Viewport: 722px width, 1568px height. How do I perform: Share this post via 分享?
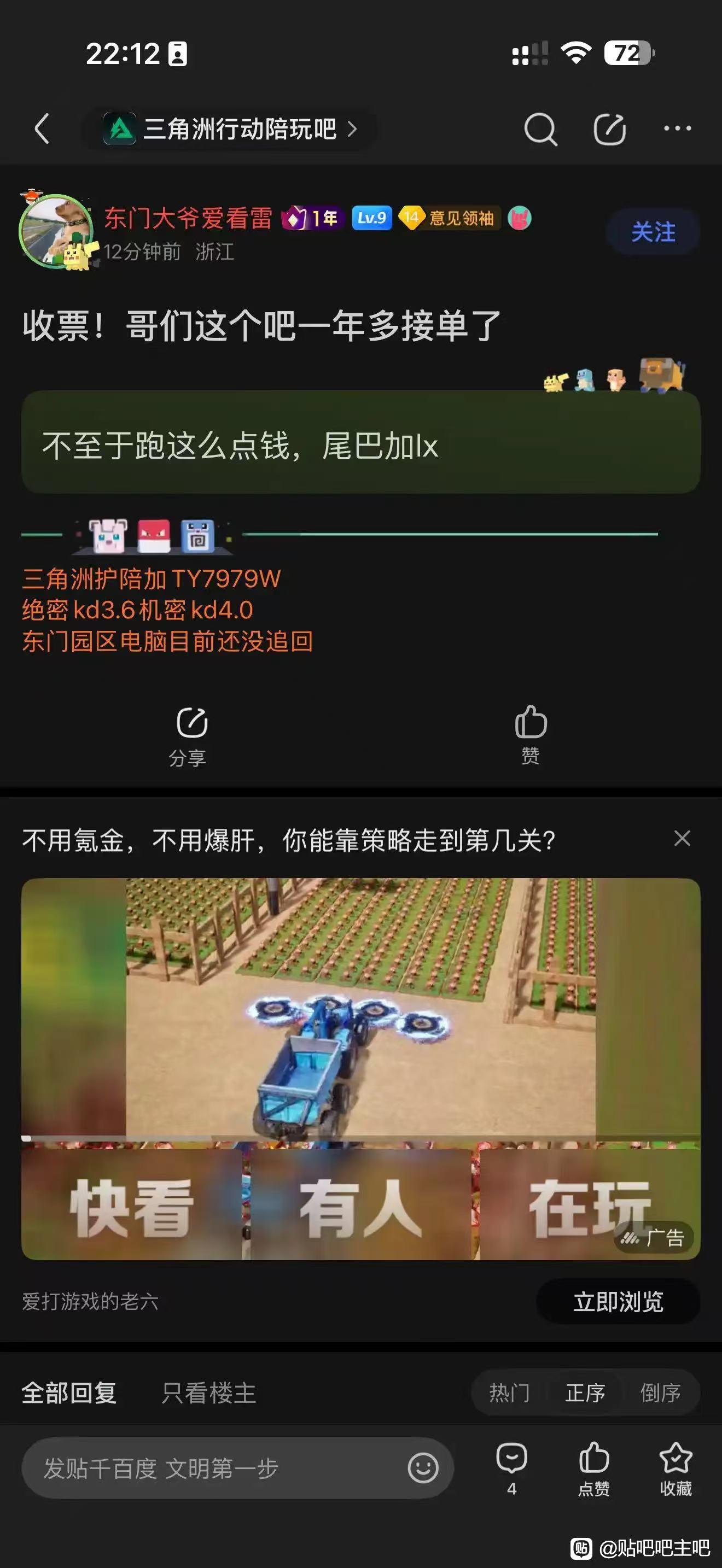click(x=189, y=735)
